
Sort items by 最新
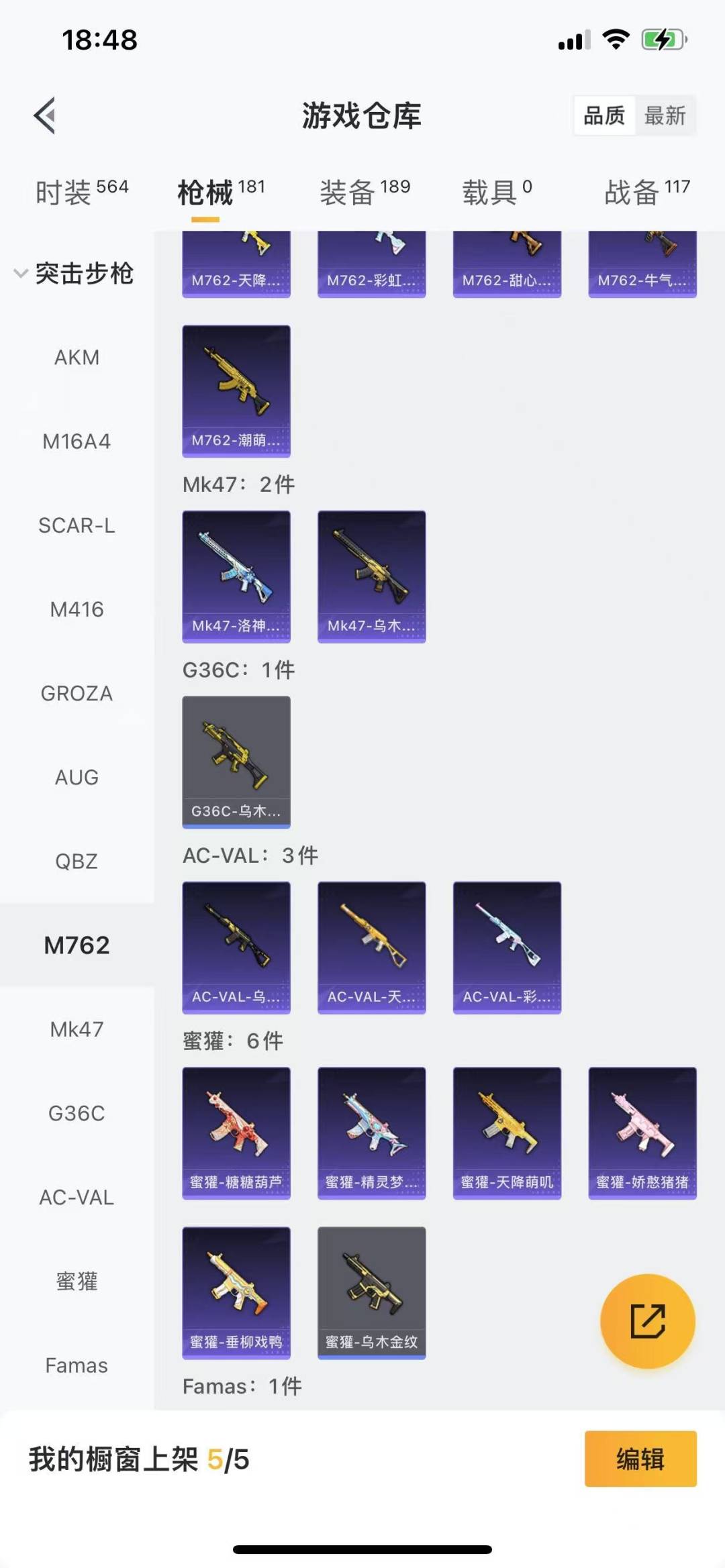tap(665, 116)
